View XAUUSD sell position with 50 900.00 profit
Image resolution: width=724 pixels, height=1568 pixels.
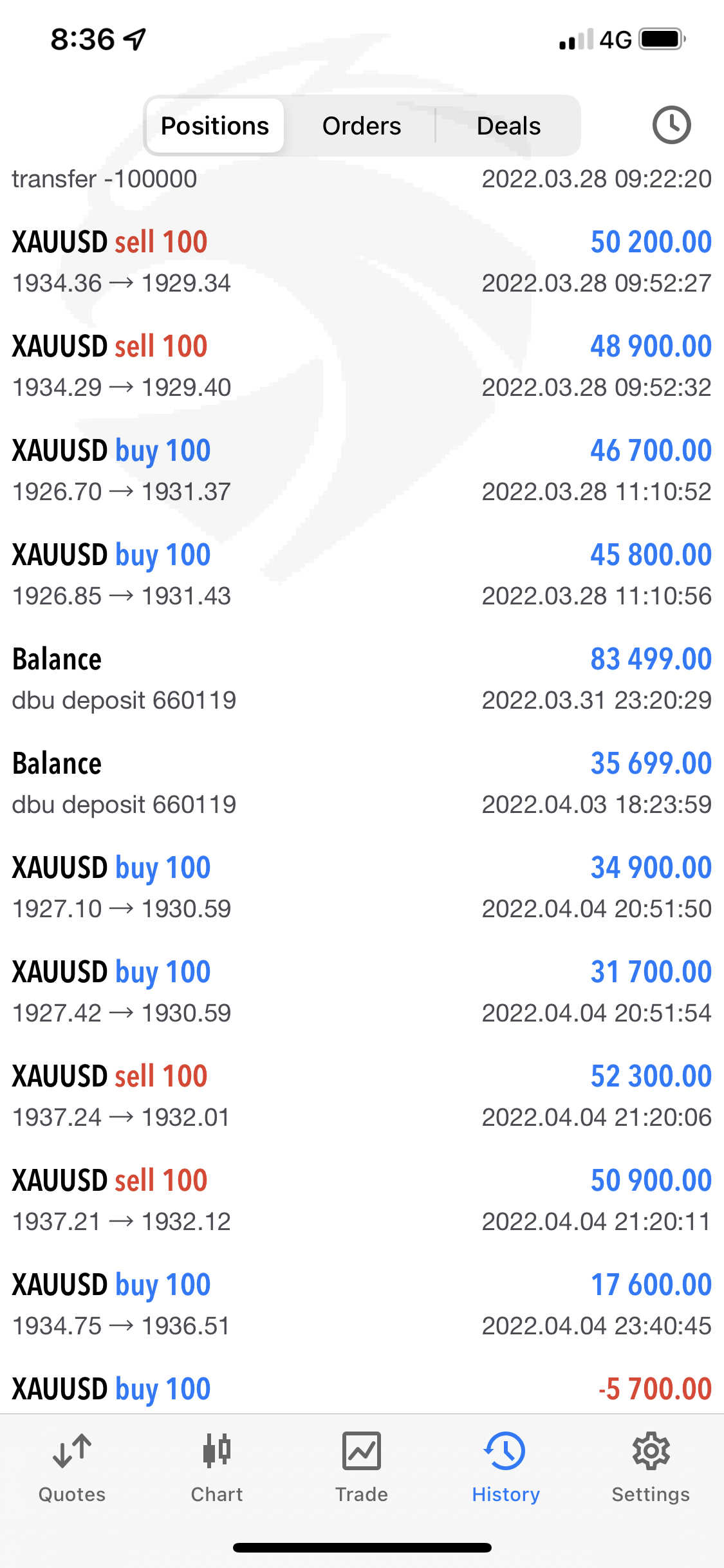[362, 1200]
